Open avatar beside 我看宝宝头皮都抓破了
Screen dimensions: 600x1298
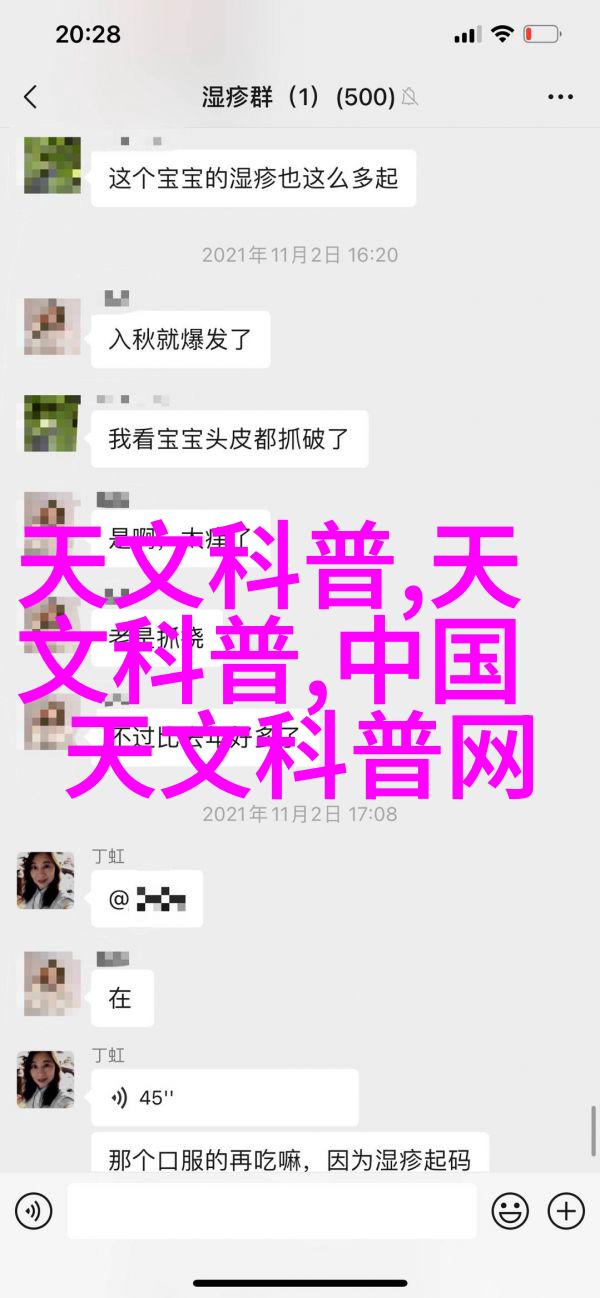pos(52,423)
